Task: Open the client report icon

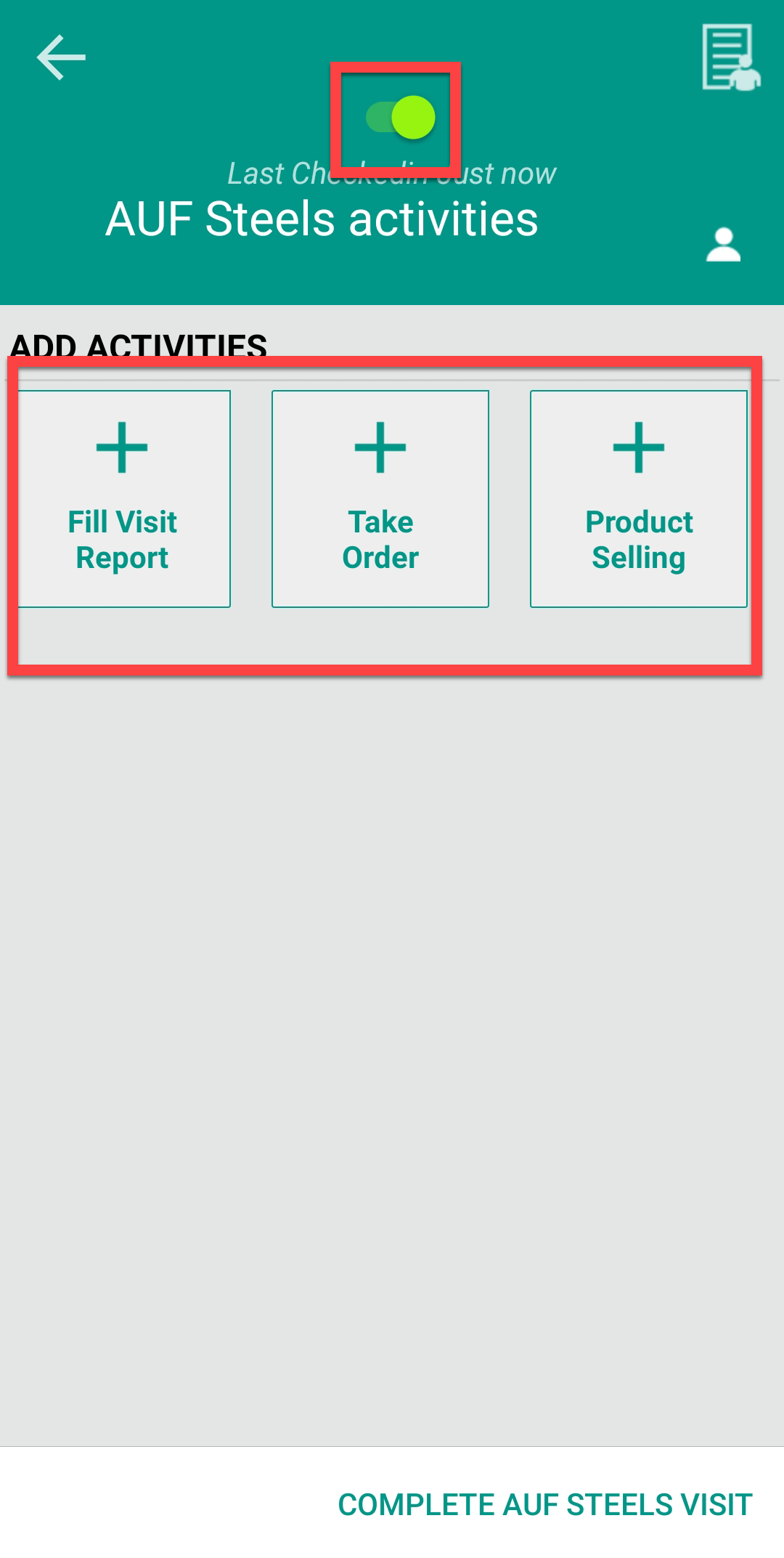Action: click(x=730, y=57)
